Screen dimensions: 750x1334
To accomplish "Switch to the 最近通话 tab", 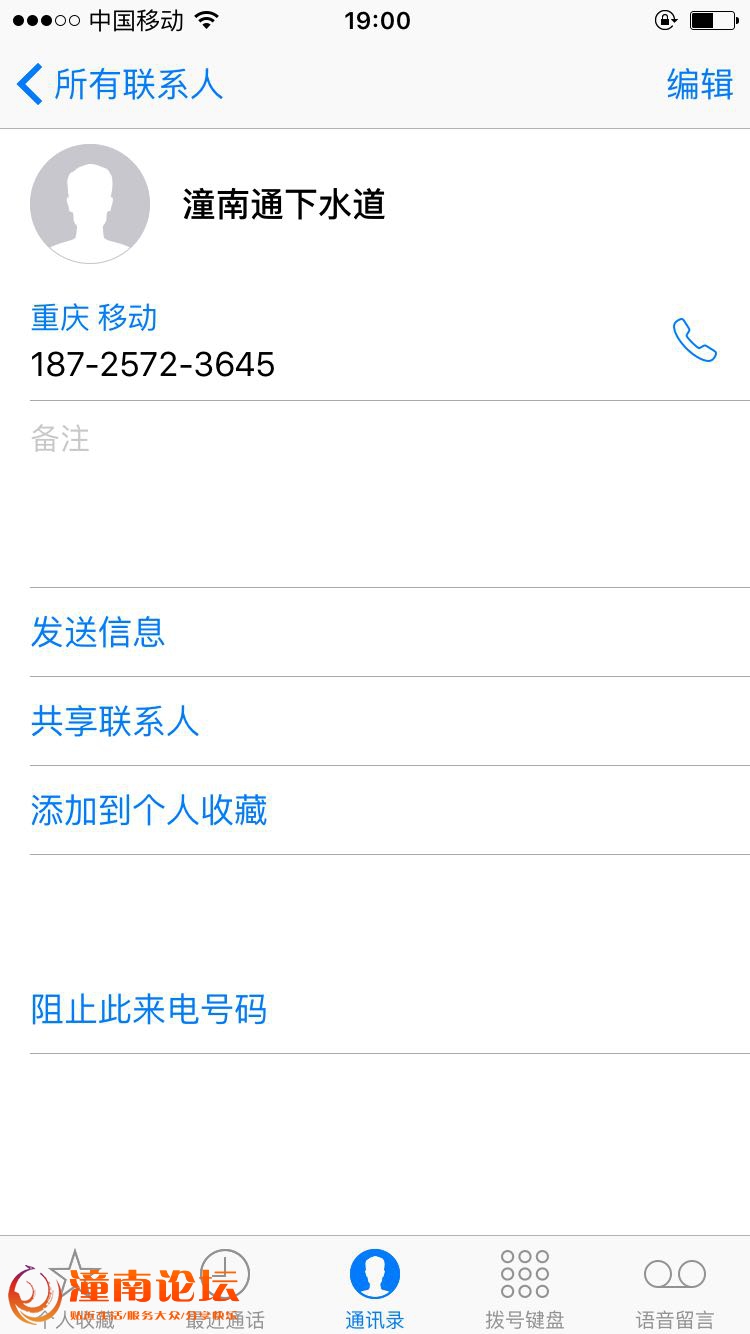I will click(x=225, y=1288).
